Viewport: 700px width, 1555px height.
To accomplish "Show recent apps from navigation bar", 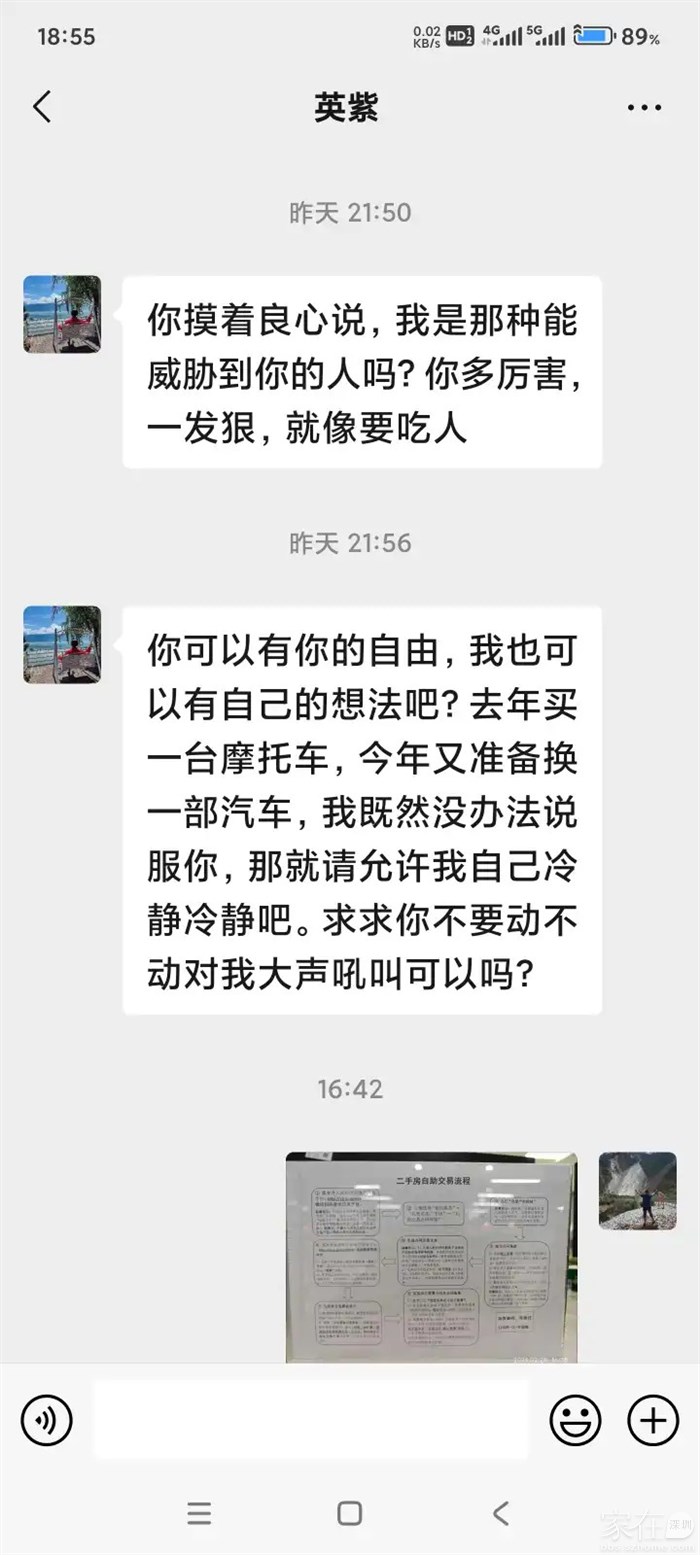I will 199,1513.
